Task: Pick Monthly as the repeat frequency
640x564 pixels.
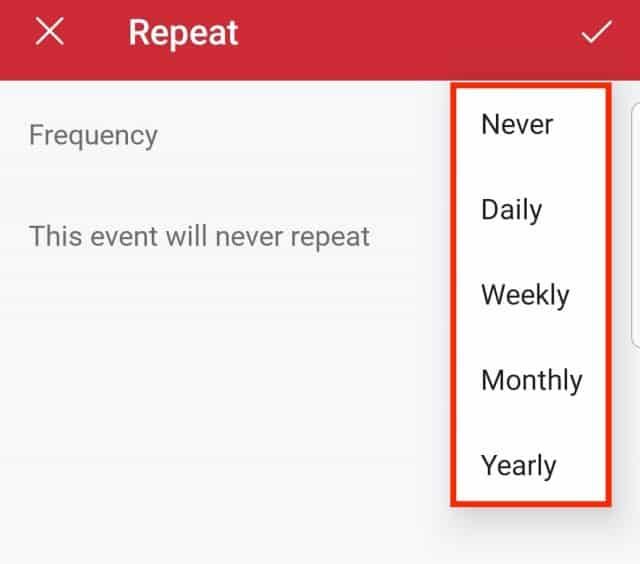Action: coord(531,380)
